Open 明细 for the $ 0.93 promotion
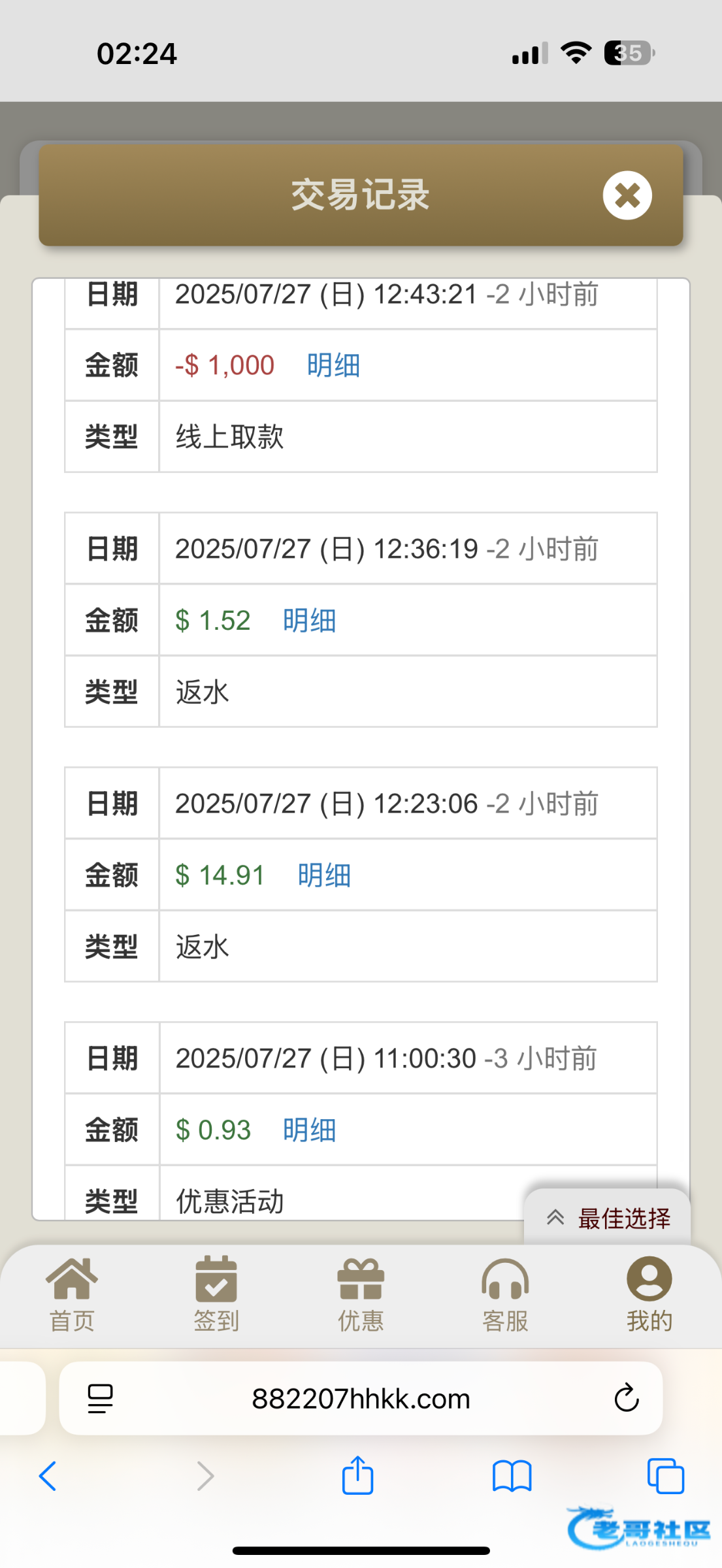The width and height of the screenshot is (722, 1568). pyautogui.click(x=309, y=1130)
